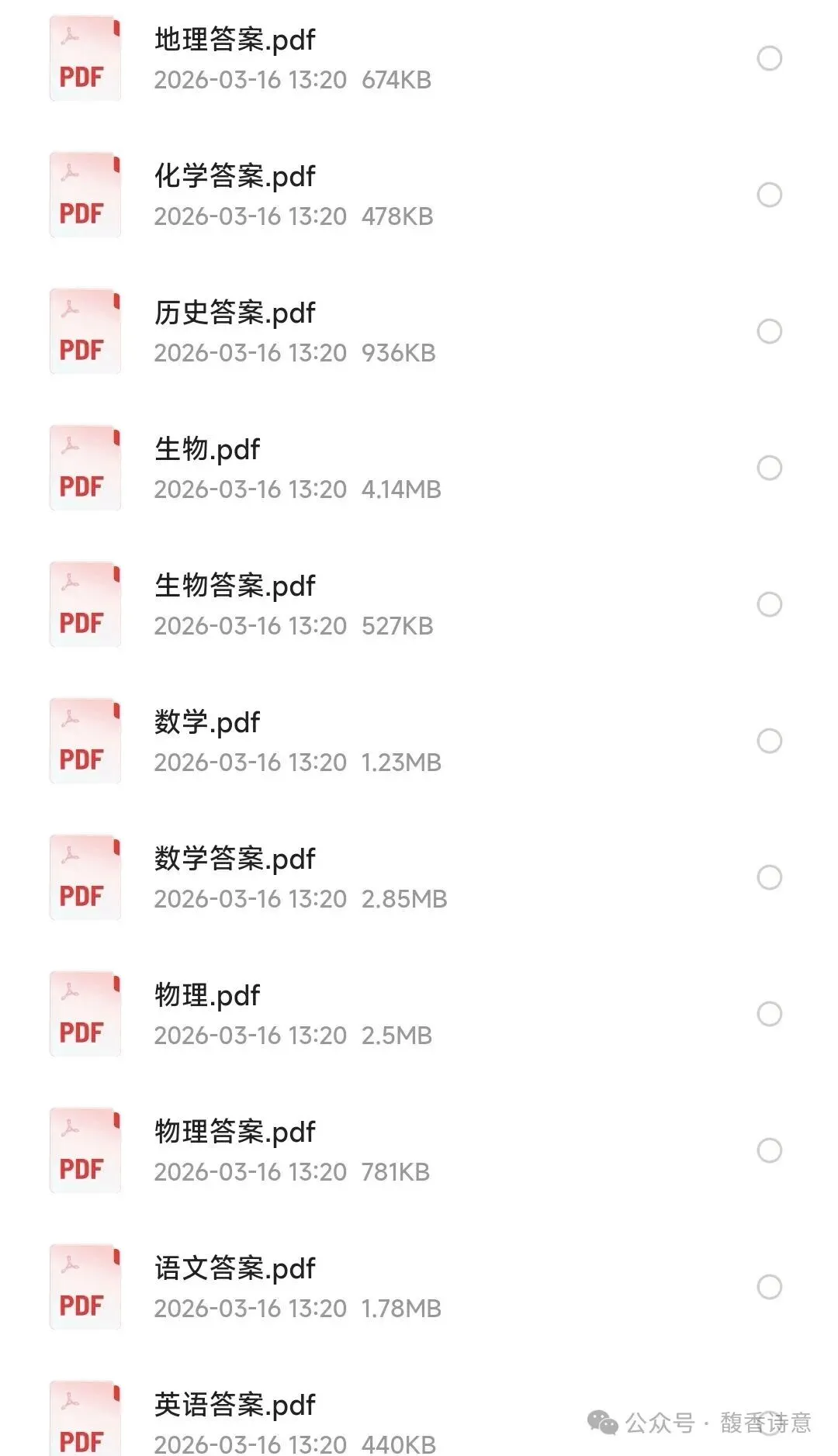The image size is (838, 1456).
Task: Open the 化学答案.pdf file
Action: [419, 195]
